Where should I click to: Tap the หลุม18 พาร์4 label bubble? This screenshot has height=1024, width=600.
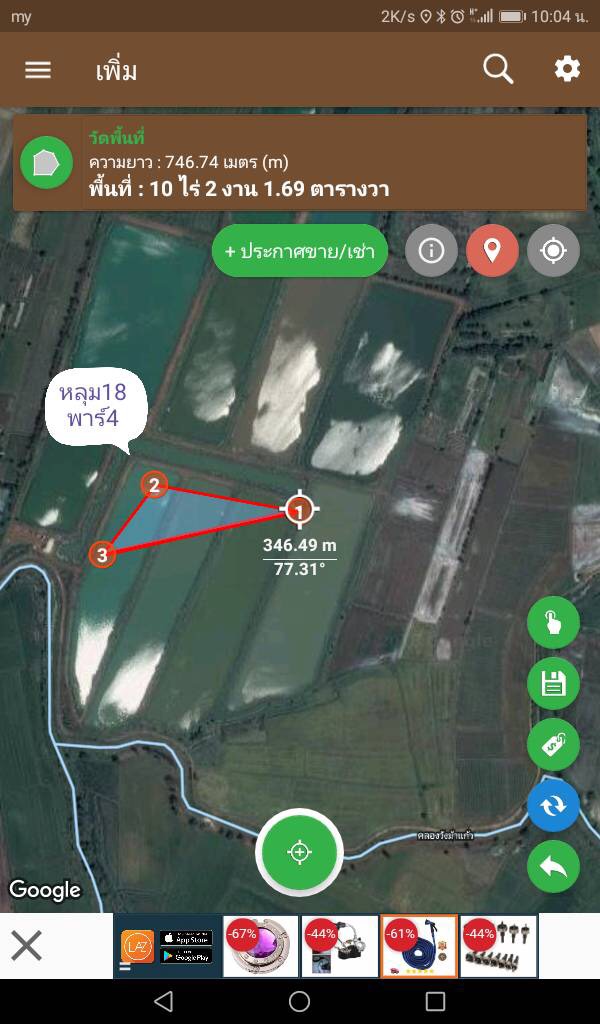96,405
